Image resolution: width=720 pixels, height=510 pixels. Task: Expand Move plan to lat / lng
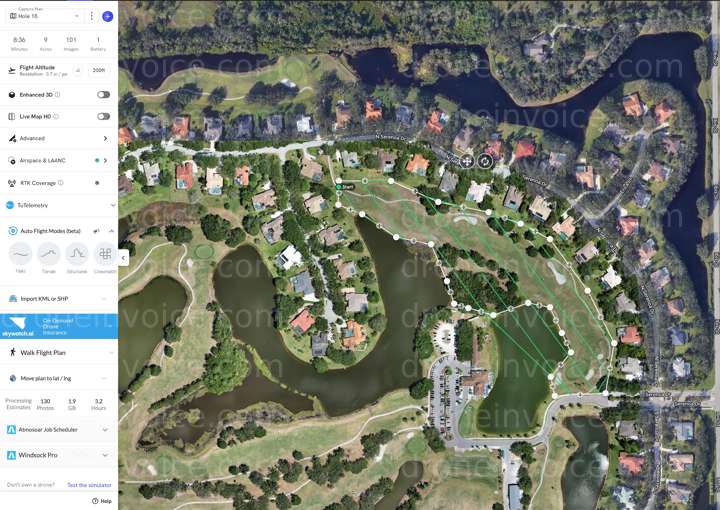tap(58, 378)
